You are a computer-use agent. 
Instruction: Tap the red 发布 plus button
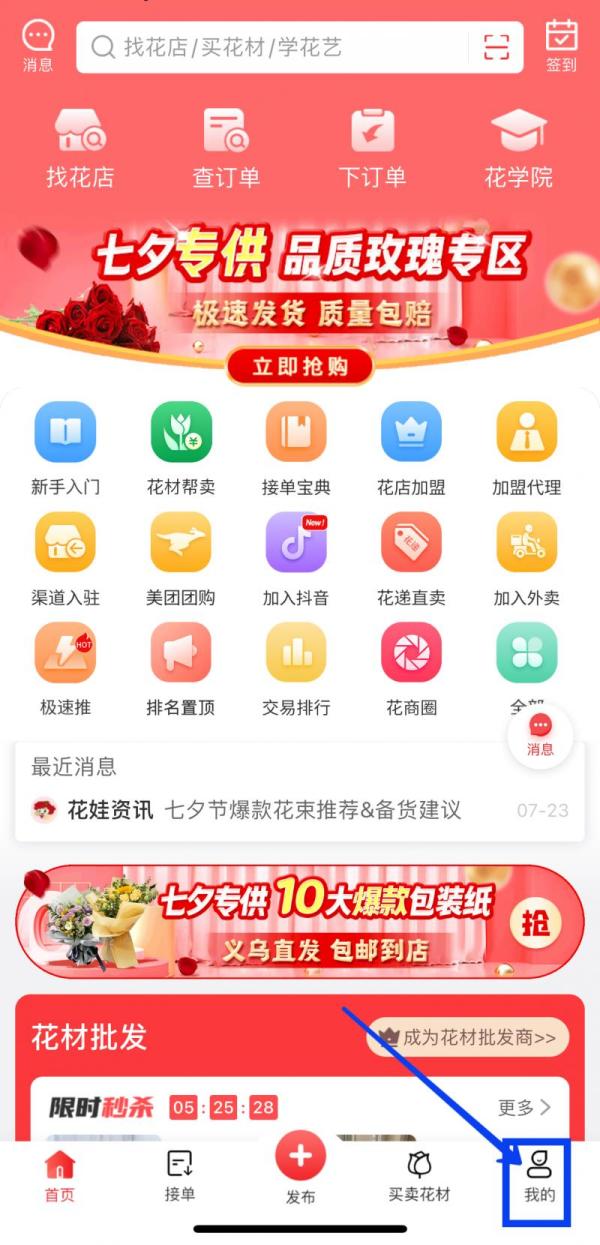[300, 1160]
